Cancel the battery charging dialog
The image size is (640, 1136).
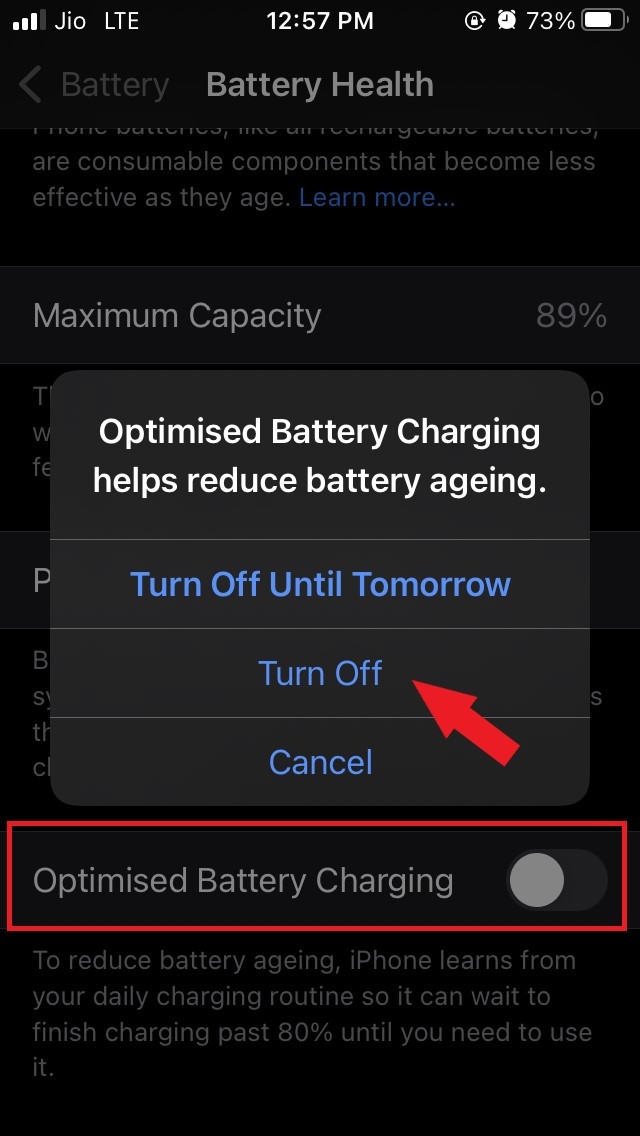tap(320, 762)
